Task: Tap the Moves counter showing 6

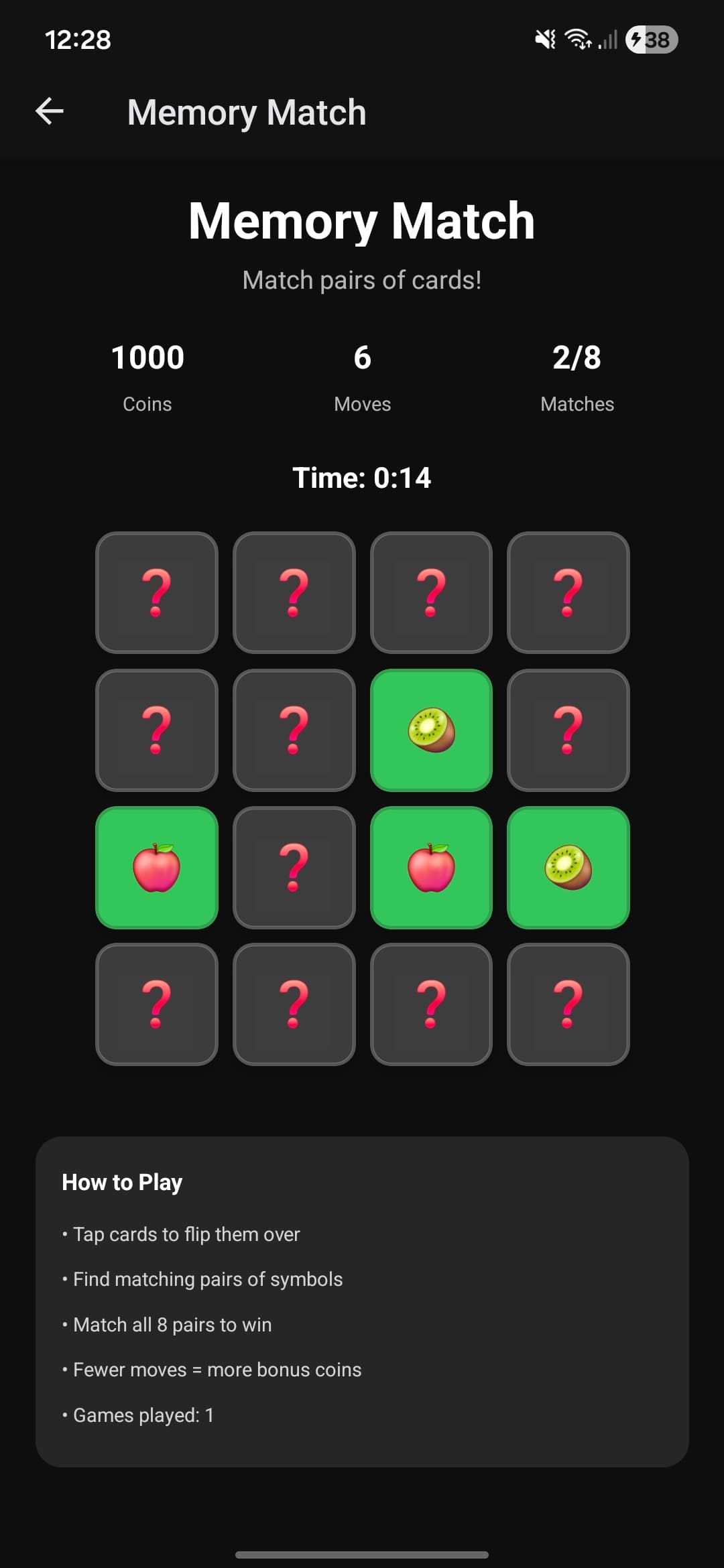Action: (362, 375)
